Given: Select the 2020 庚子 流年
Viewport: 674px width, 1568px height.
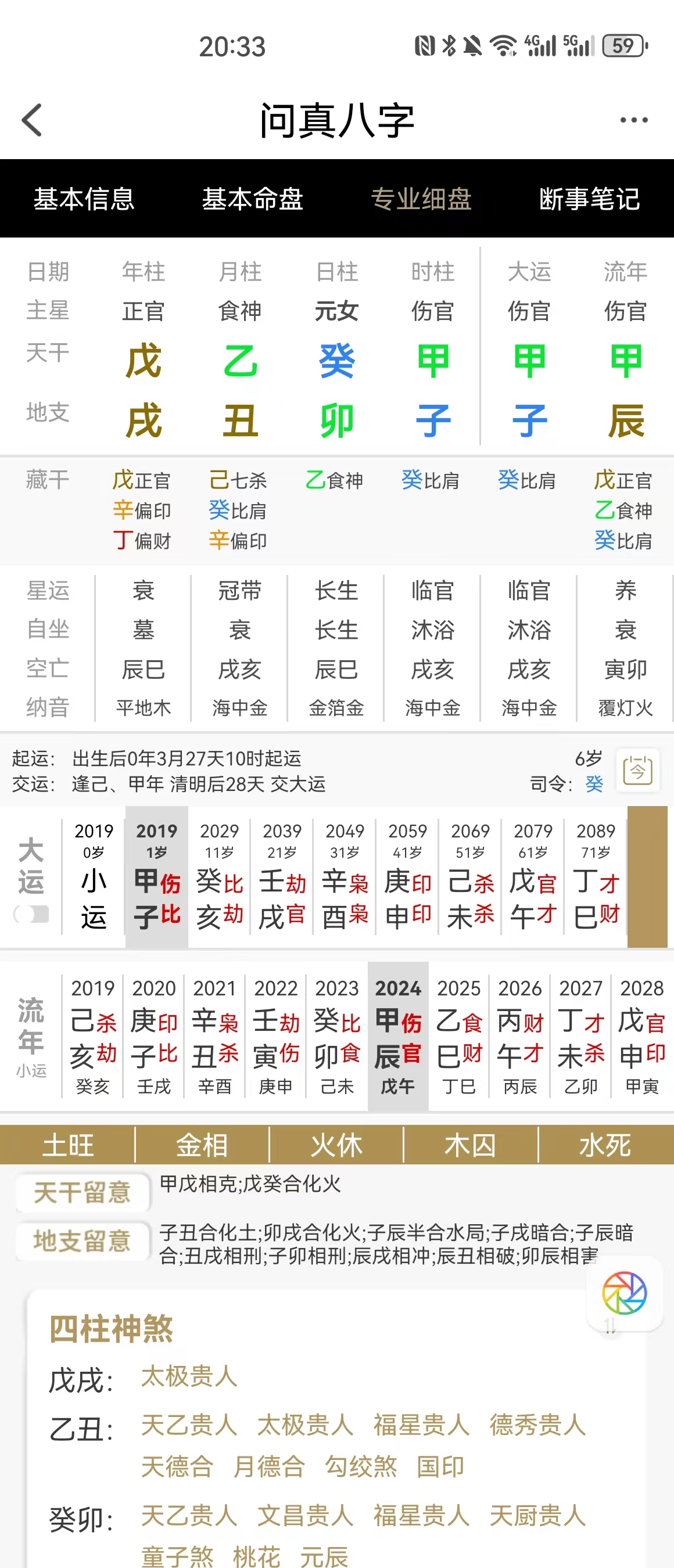Looking at the screenshot, I should pos(153,1035).
